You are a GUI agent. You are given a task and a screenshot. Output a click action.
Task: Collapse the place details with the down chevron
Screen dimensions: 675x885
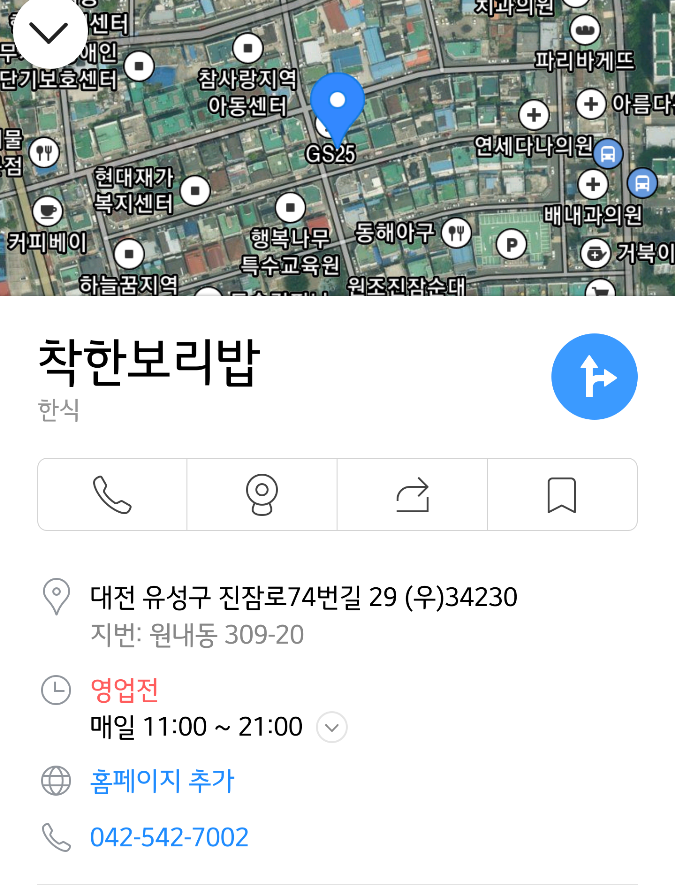pos(50,32)
